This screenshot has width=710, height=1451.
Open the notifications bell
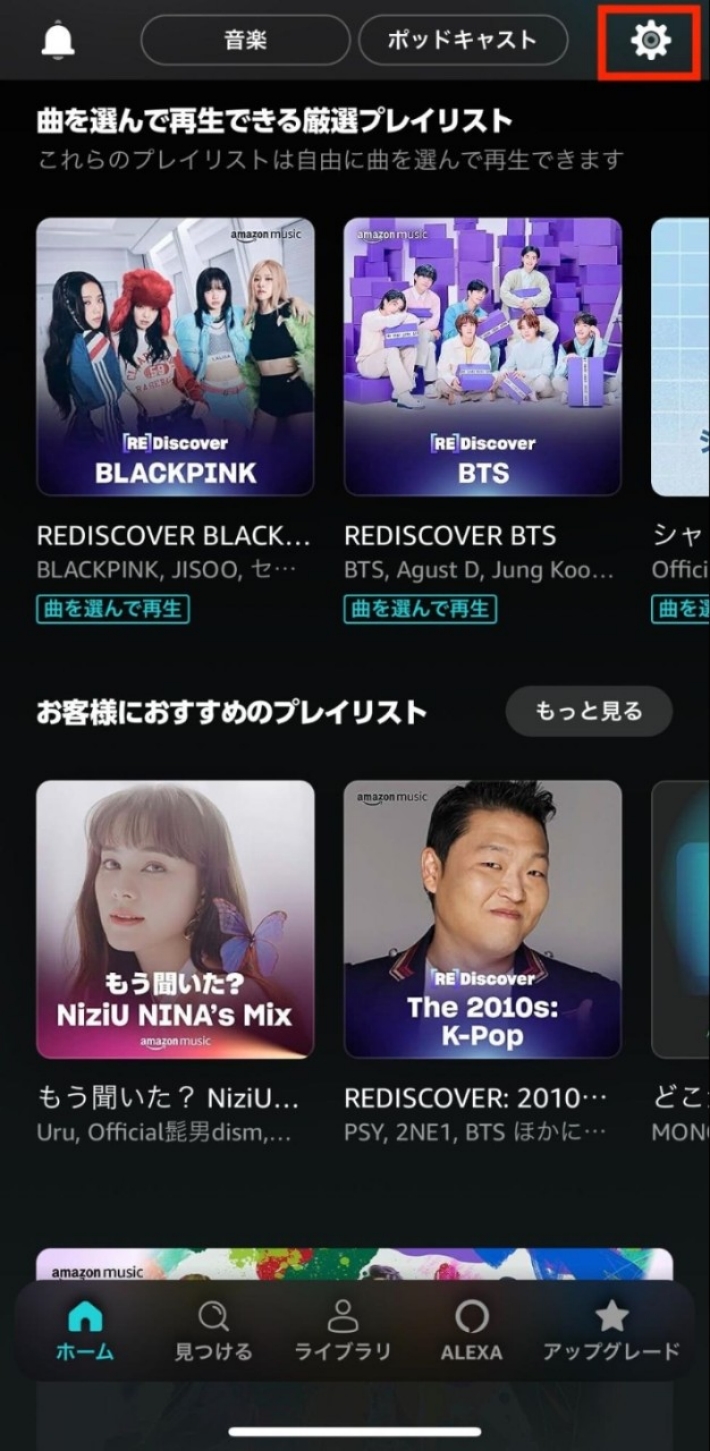58,40
